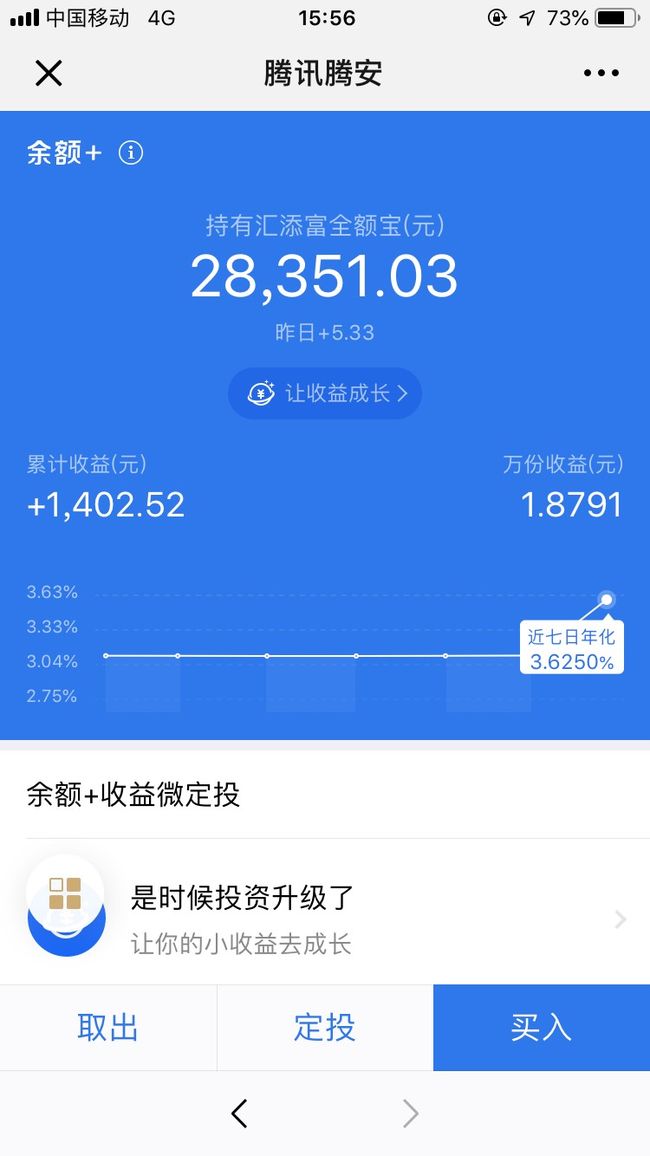Screen dimensions: 650x1156
Task: Close the 腾讯腾安 page
Action: tap(49, 73)
